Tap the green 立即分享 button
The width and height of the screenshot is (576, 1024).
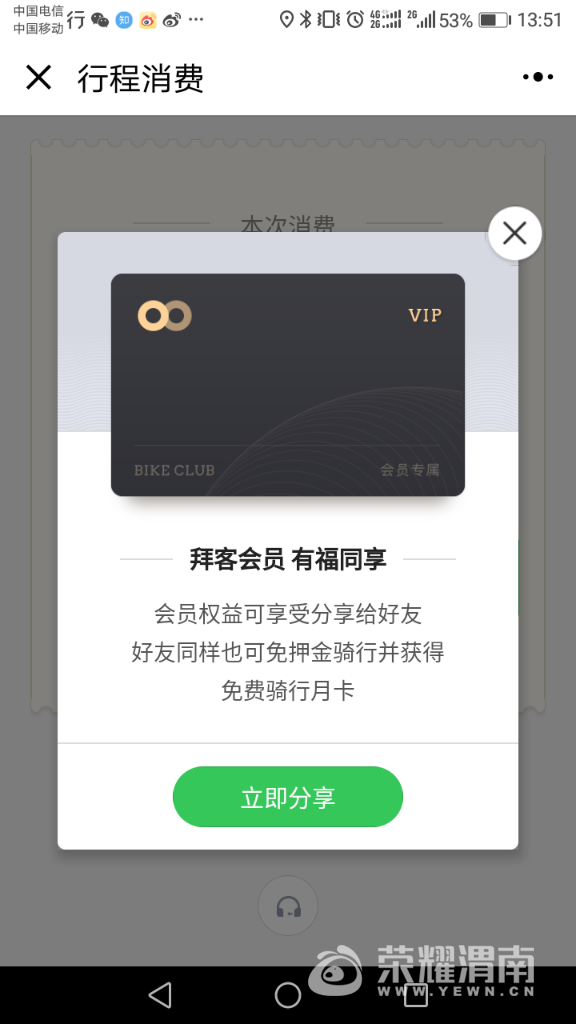click(287, 797)
